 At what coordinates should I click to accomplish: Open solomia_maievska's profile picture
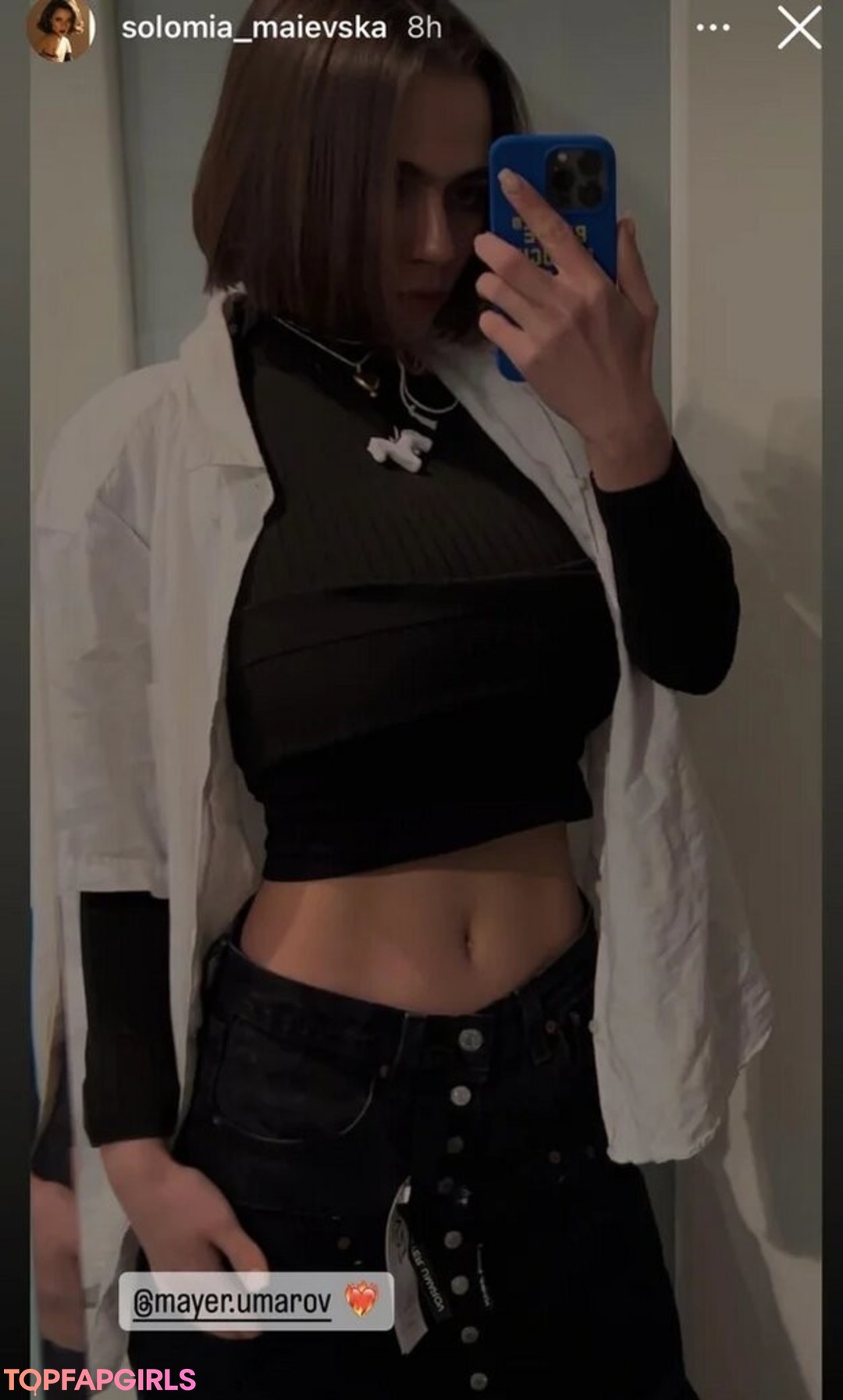point(61,29)
